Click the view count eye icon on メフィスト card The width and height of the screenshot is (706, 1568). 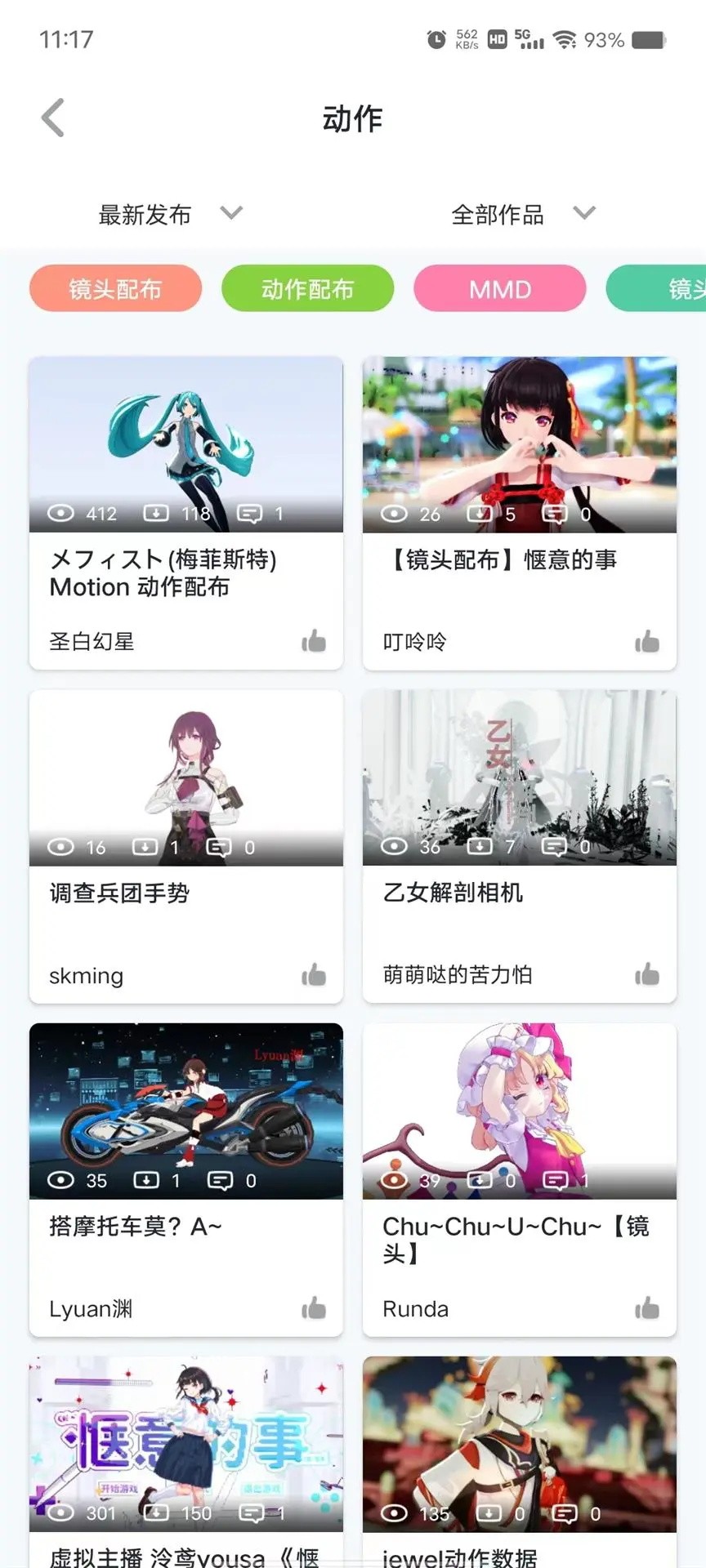pos(60,514)
